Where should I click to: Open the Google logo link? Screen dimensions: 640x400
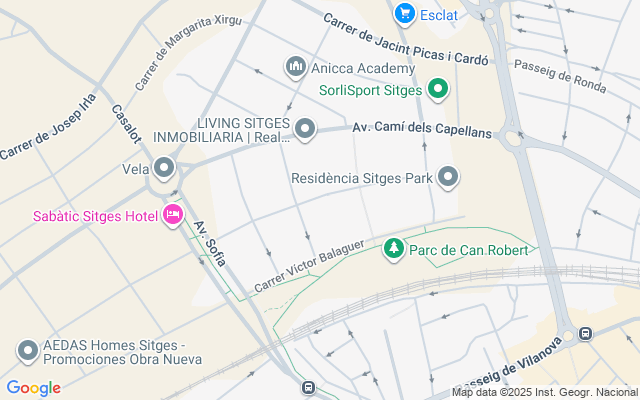tap(33, 388)
